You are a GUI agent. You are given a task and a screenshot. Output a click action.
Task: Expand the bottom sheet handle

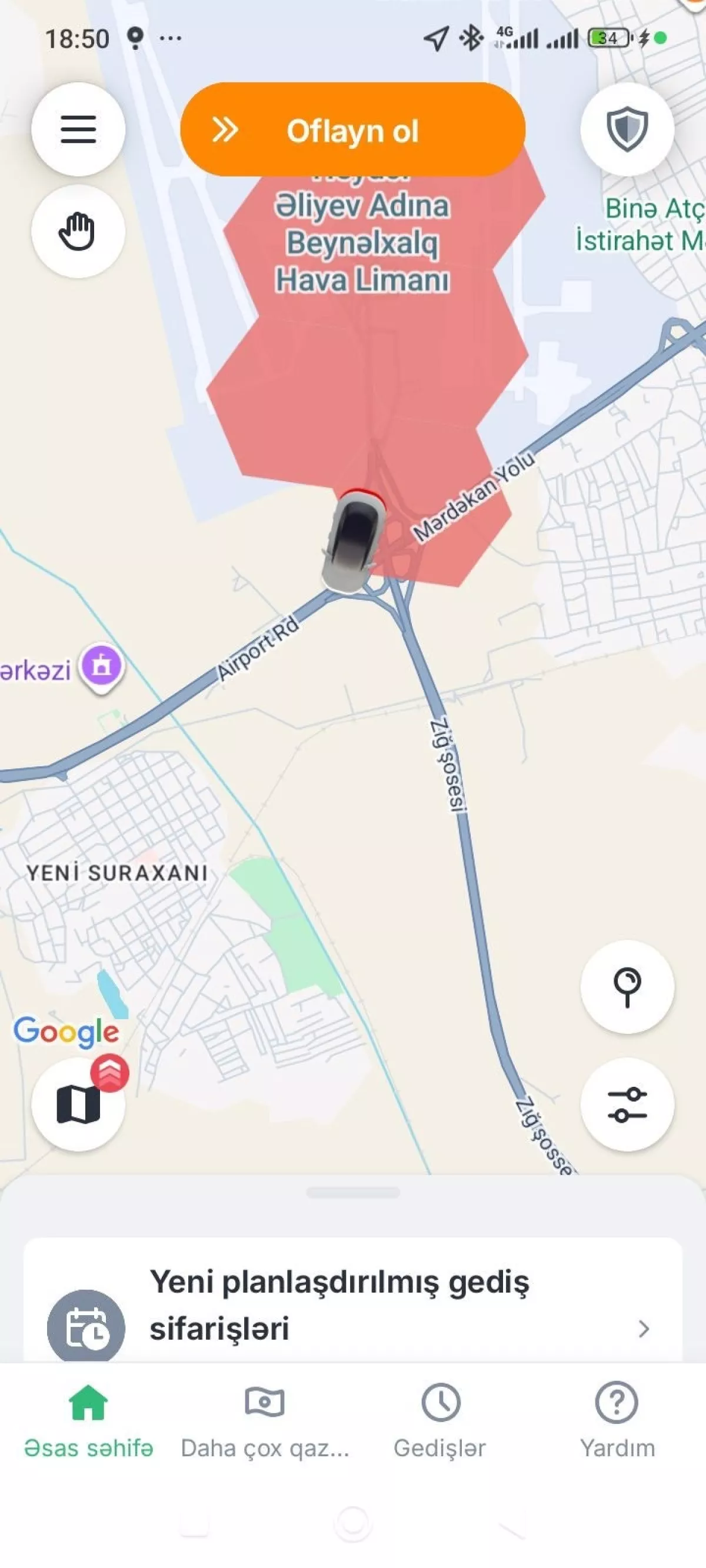pyautogui.click(x=352, y=1192)
